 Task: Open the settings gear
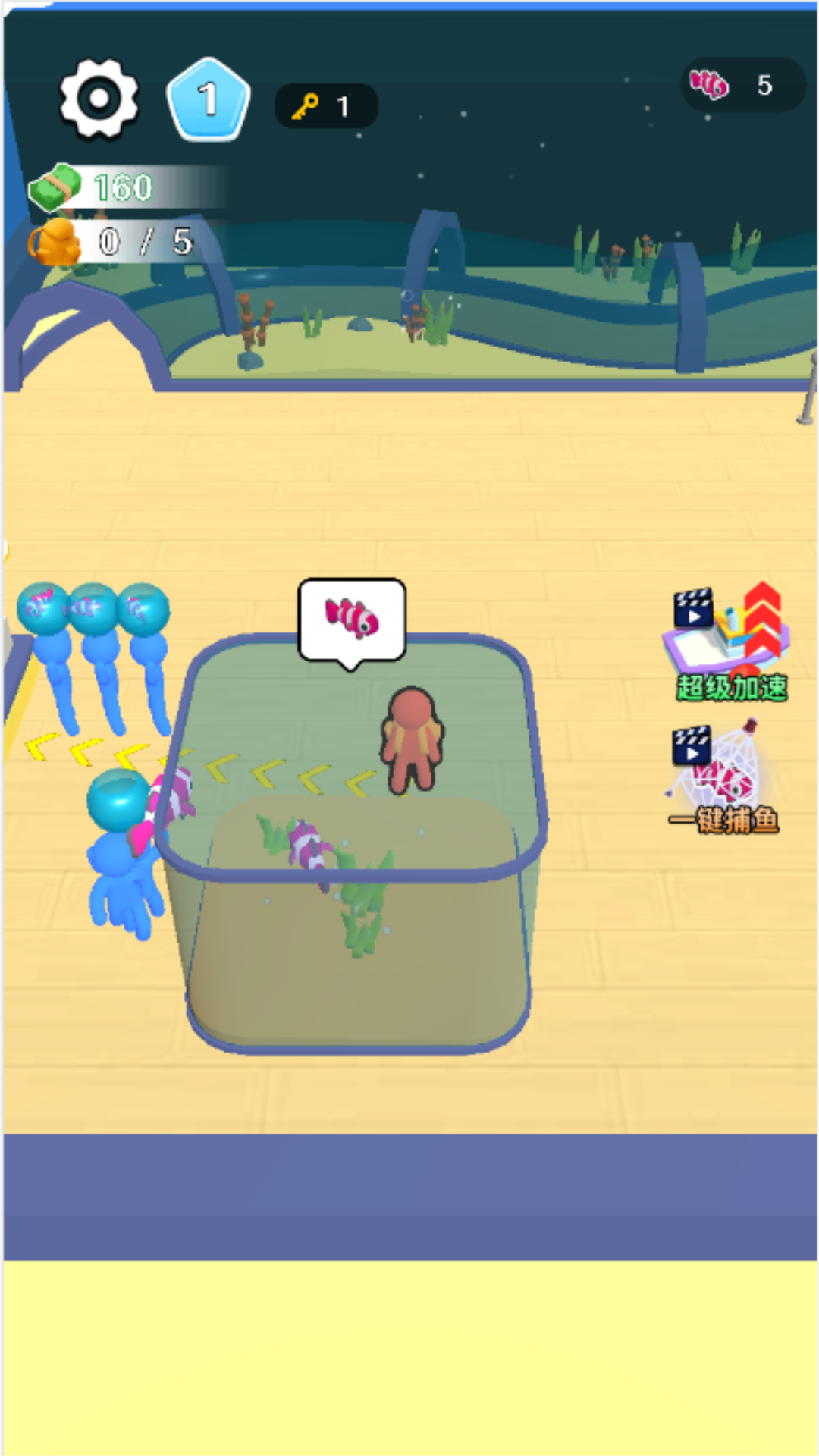(x=99, y=99)
